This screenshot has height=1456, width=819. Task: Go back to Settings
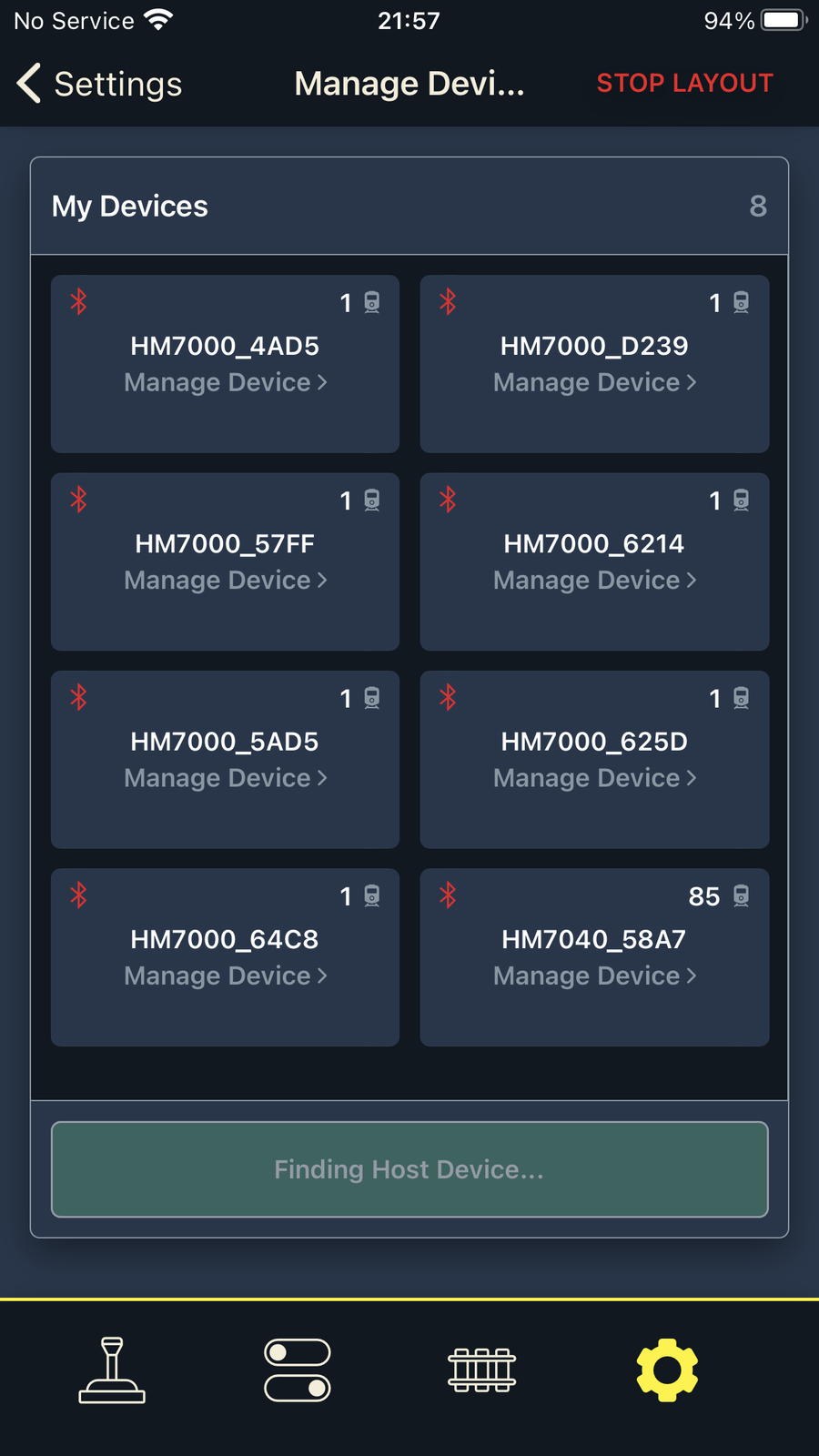[100, 84]
